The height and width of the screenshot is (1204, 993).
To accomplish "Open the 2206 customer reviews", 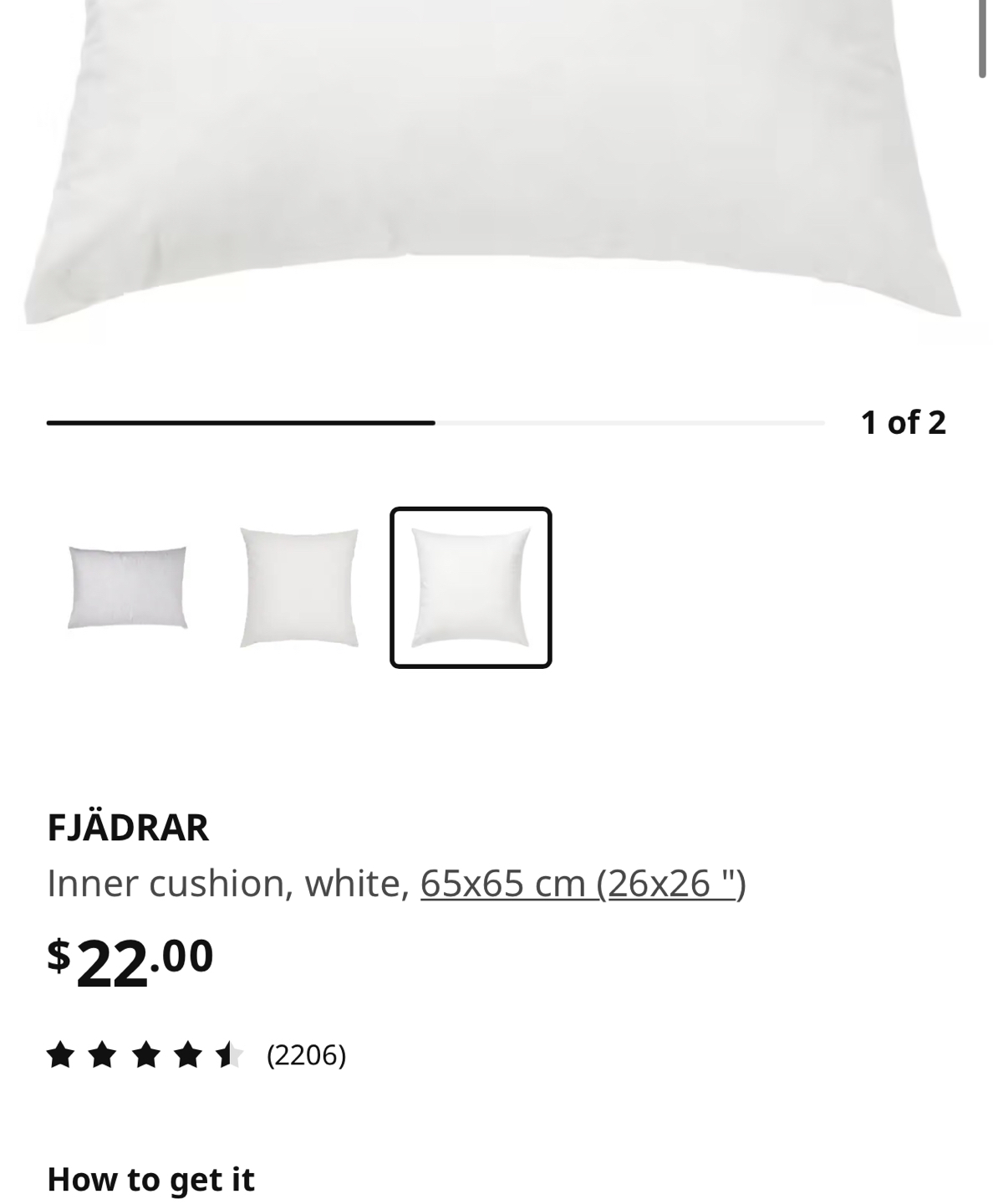I will 306,1055.
